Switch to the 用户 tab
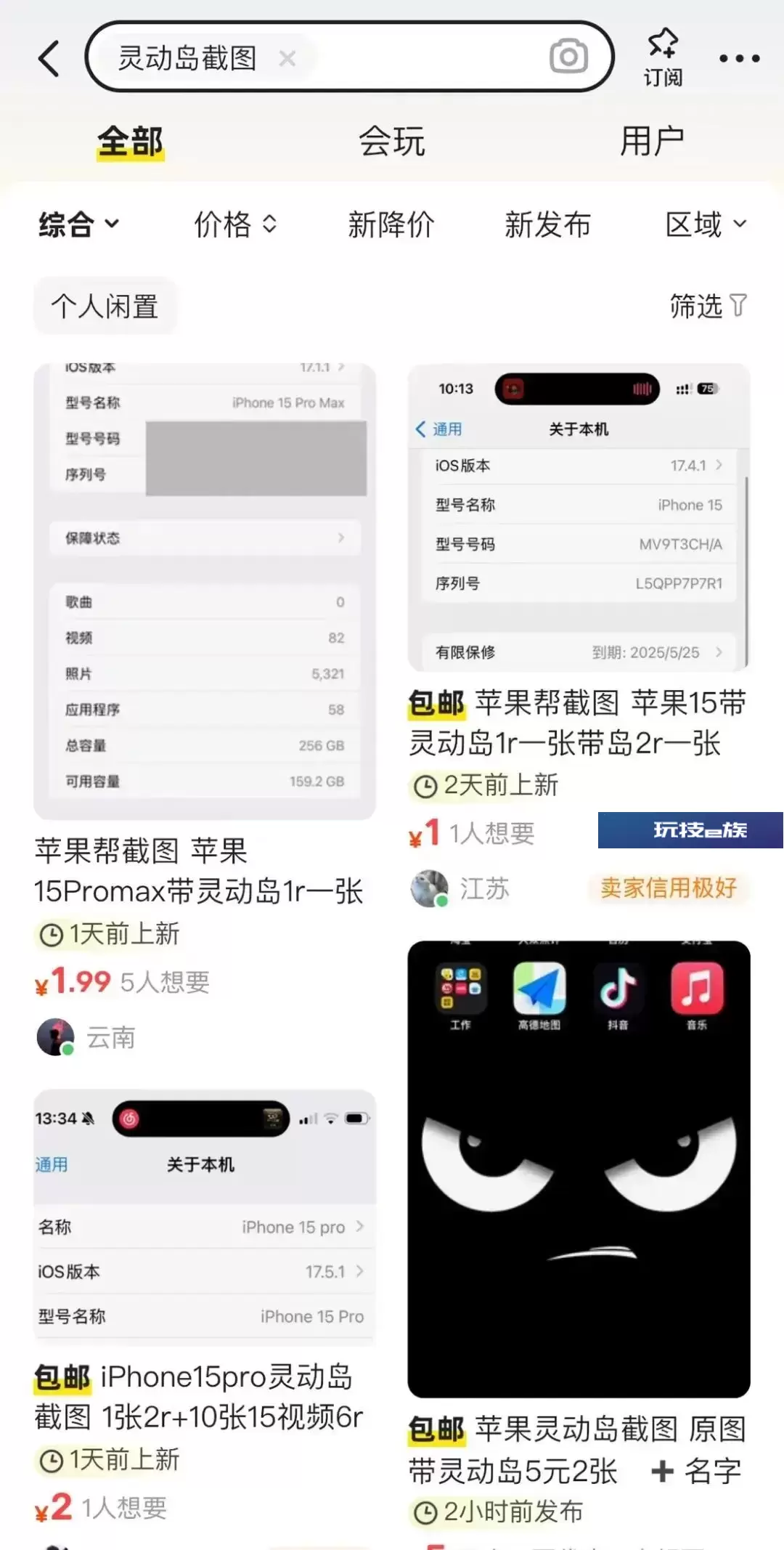The width and height of the screenshot is (784, 1550). [x=653, y=141]
